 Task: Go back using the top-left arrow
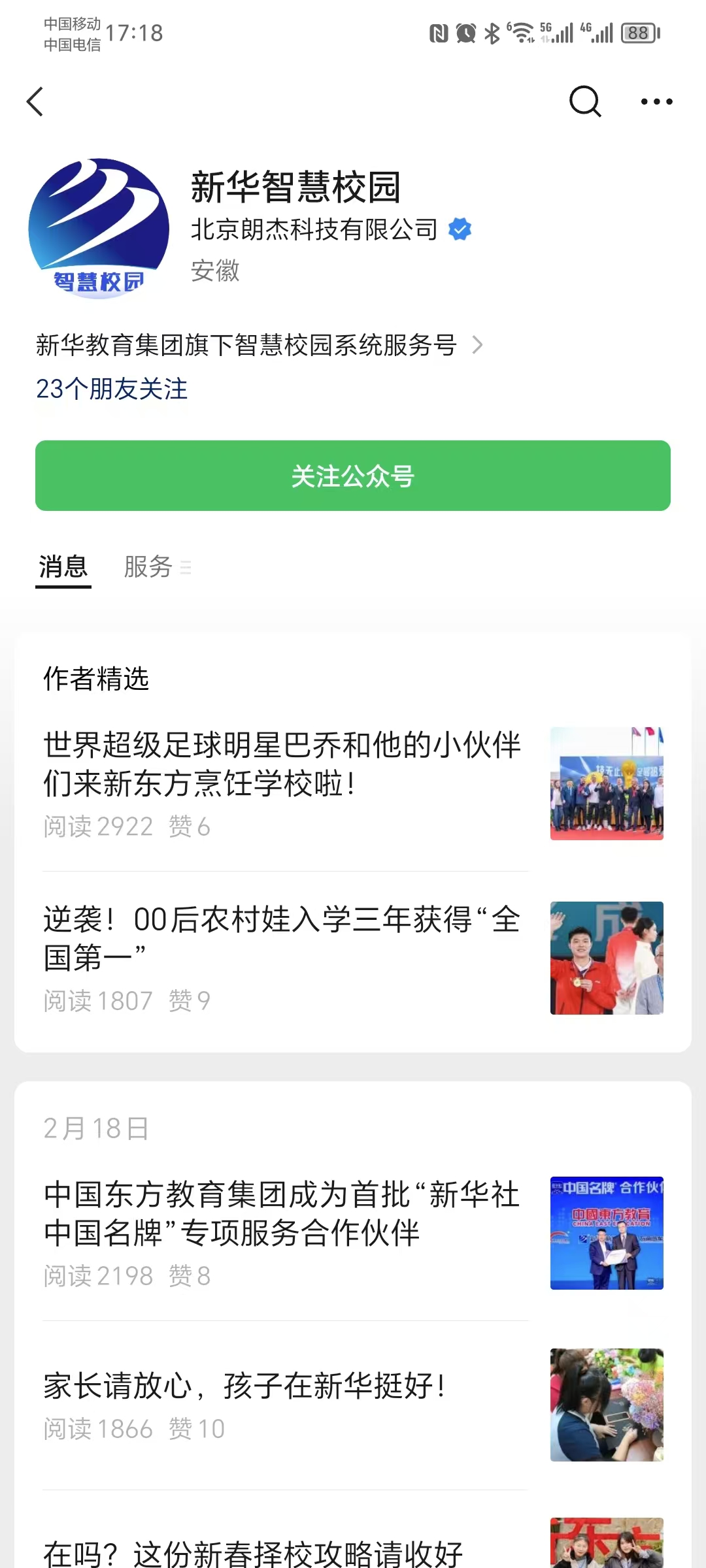tap(35, 102)
